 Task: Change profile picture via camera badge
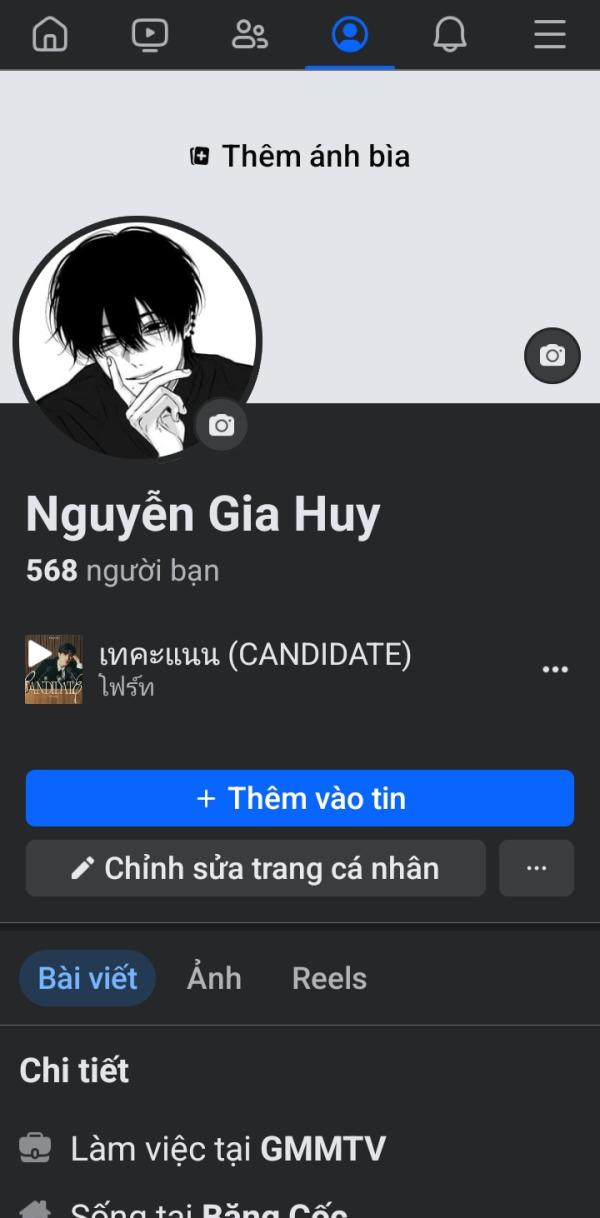(x=221, y=425)
